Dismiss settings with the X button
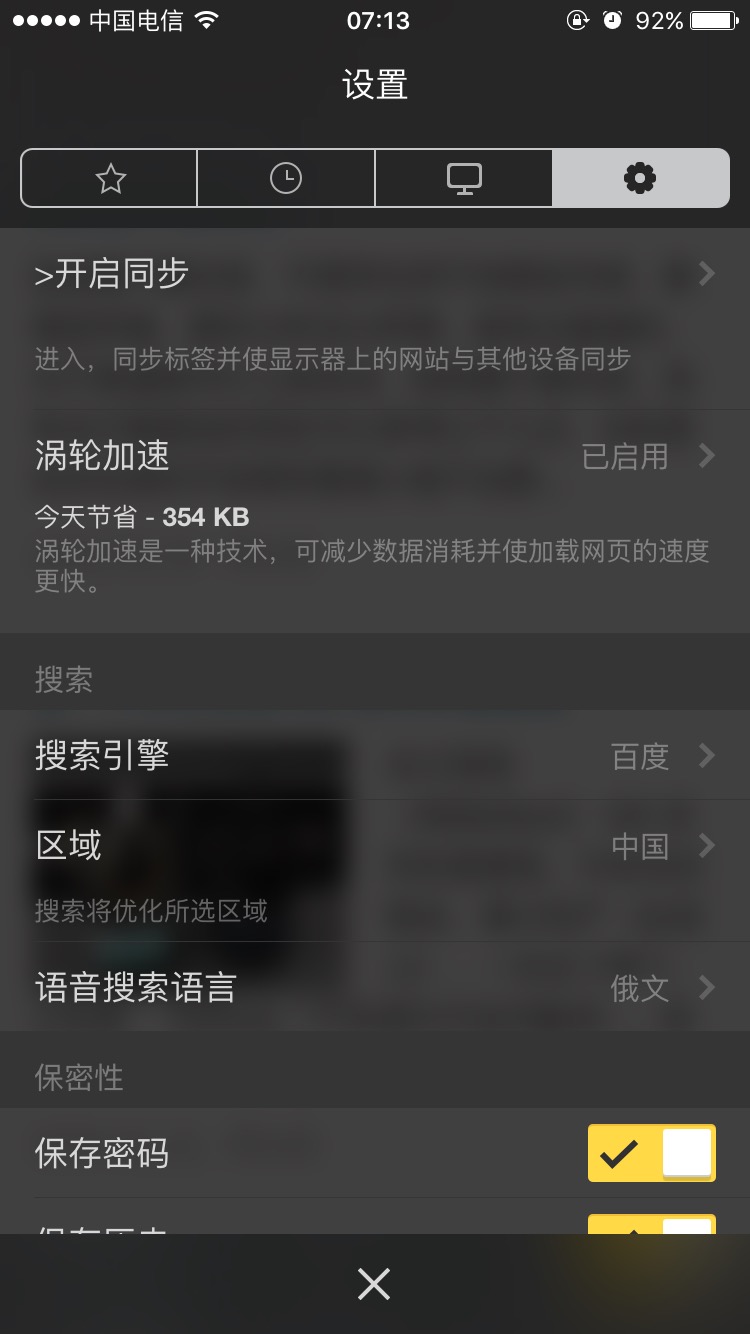Viewport: 750px width, 1334px height. coord(374,1283)
